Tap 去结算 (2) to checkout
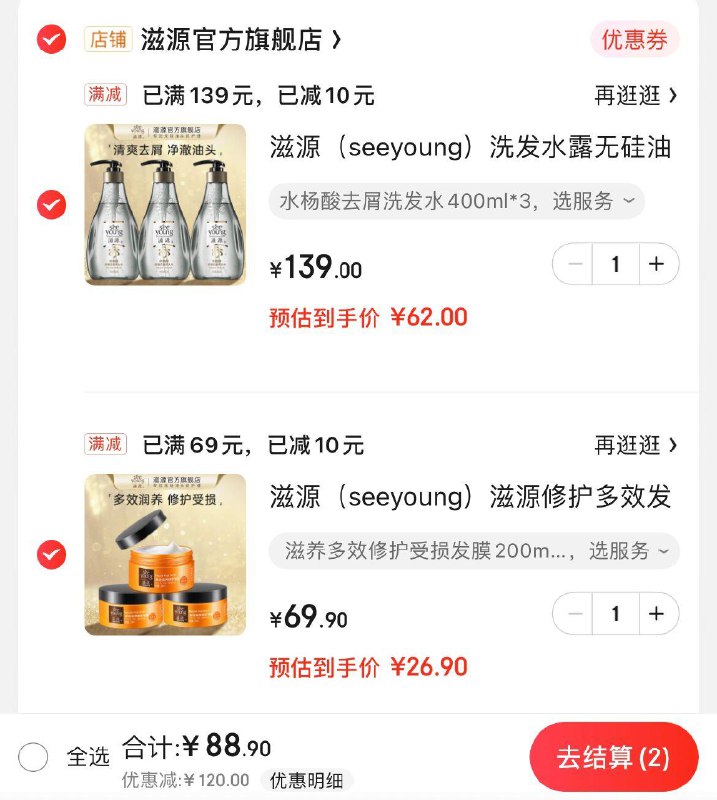Viewport: 717px width, 800px height. [x=613, y=757]
